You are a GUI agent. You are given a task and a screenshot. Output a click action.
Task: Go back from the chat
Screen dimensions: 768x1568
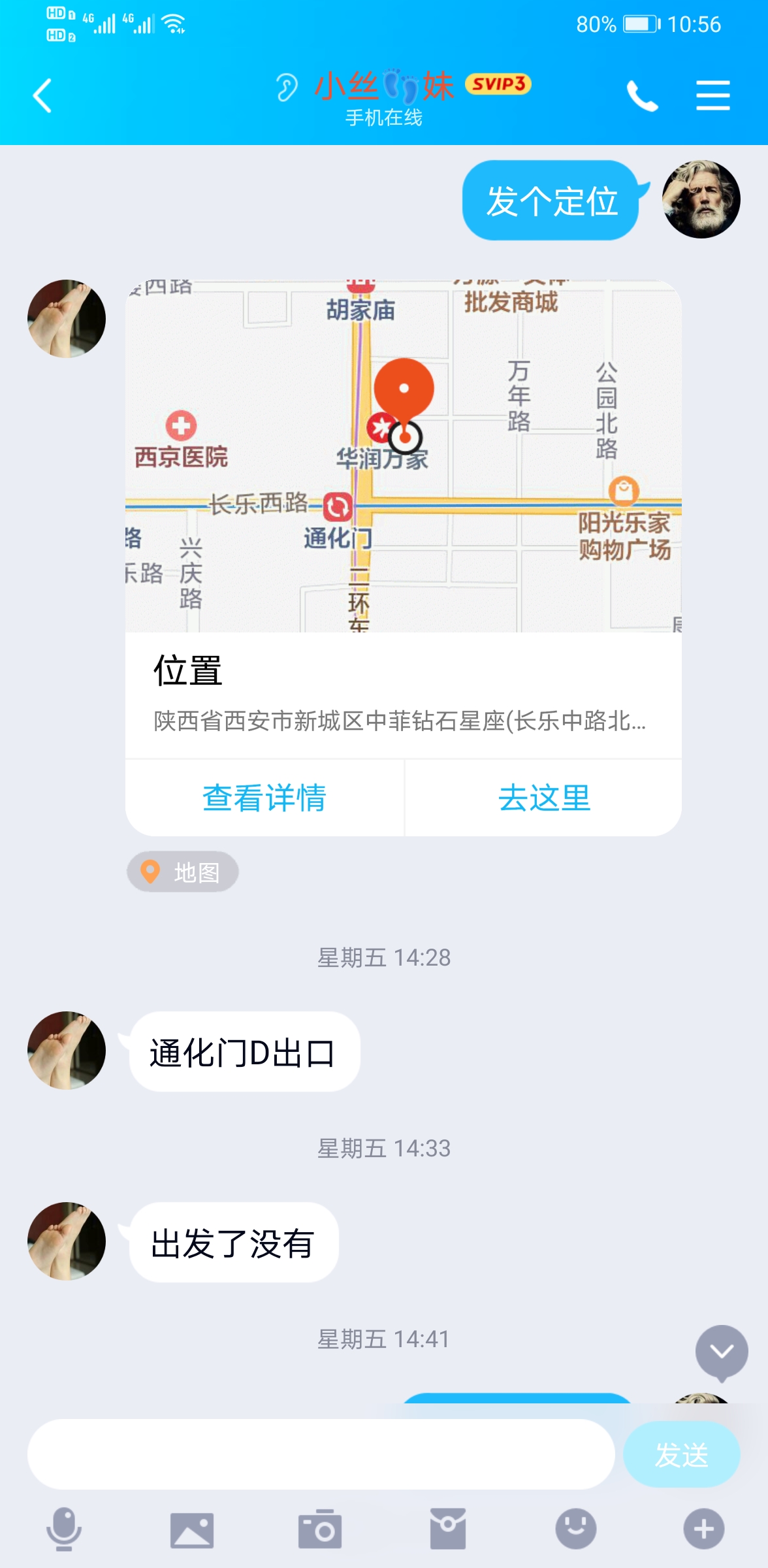[x=42, y=96]
